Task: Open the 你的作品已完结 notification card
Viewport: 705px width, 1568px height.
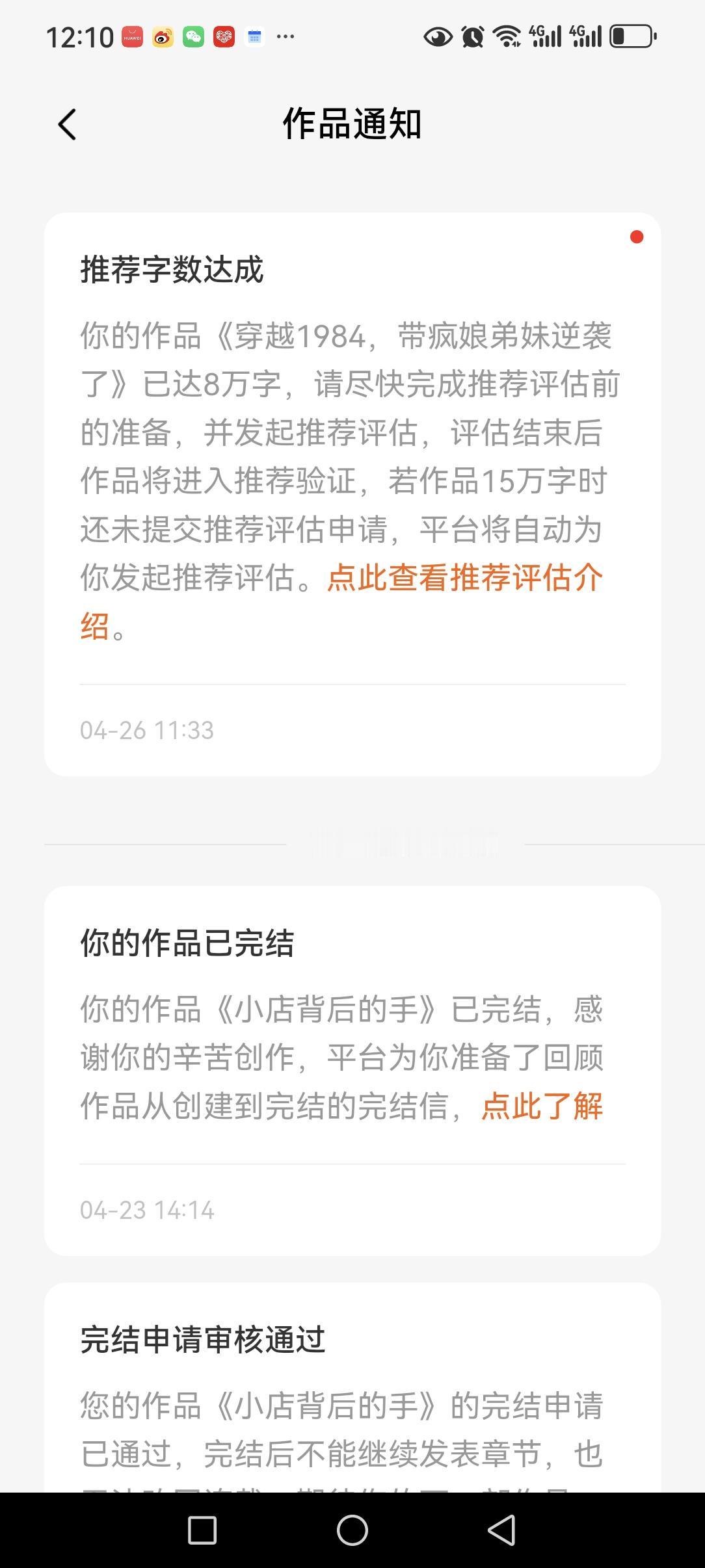Action: click(x=352, y=1073)
